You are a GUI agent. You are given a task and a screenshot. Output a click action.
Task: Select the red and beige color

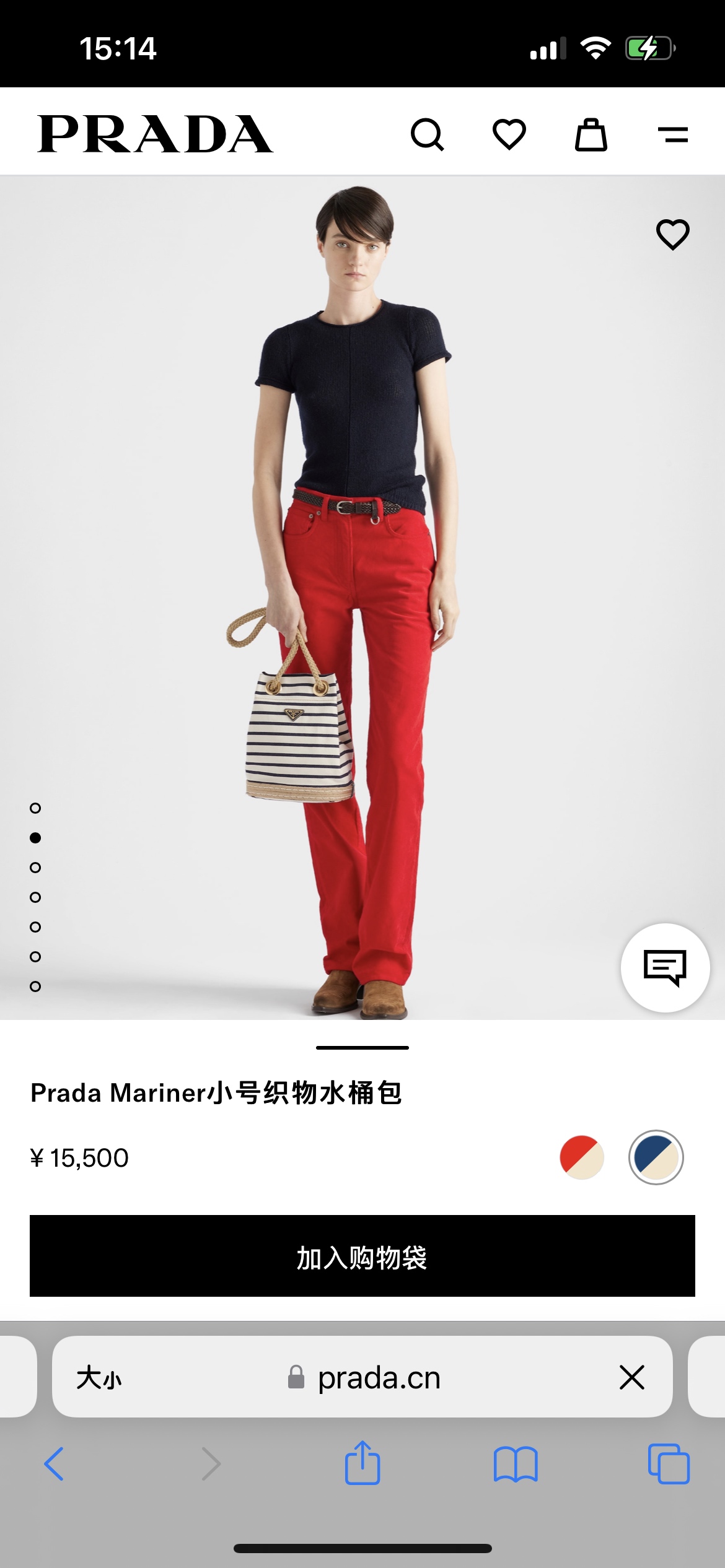(581, 1157)
